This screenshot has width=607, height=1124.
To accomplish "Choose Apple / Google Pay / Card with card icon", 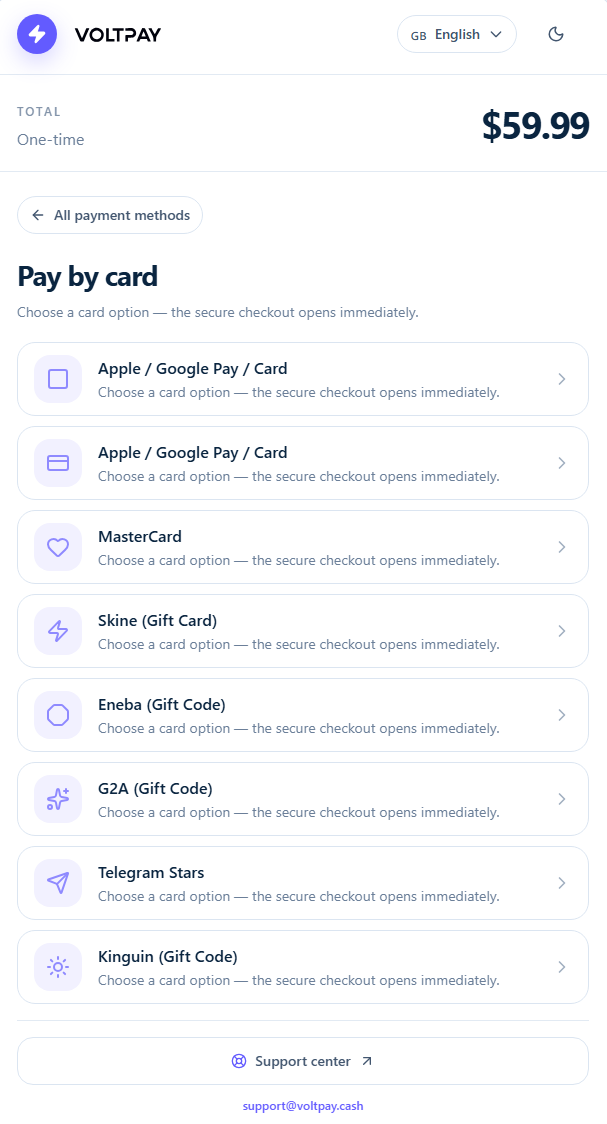I will tap(302, 463).
